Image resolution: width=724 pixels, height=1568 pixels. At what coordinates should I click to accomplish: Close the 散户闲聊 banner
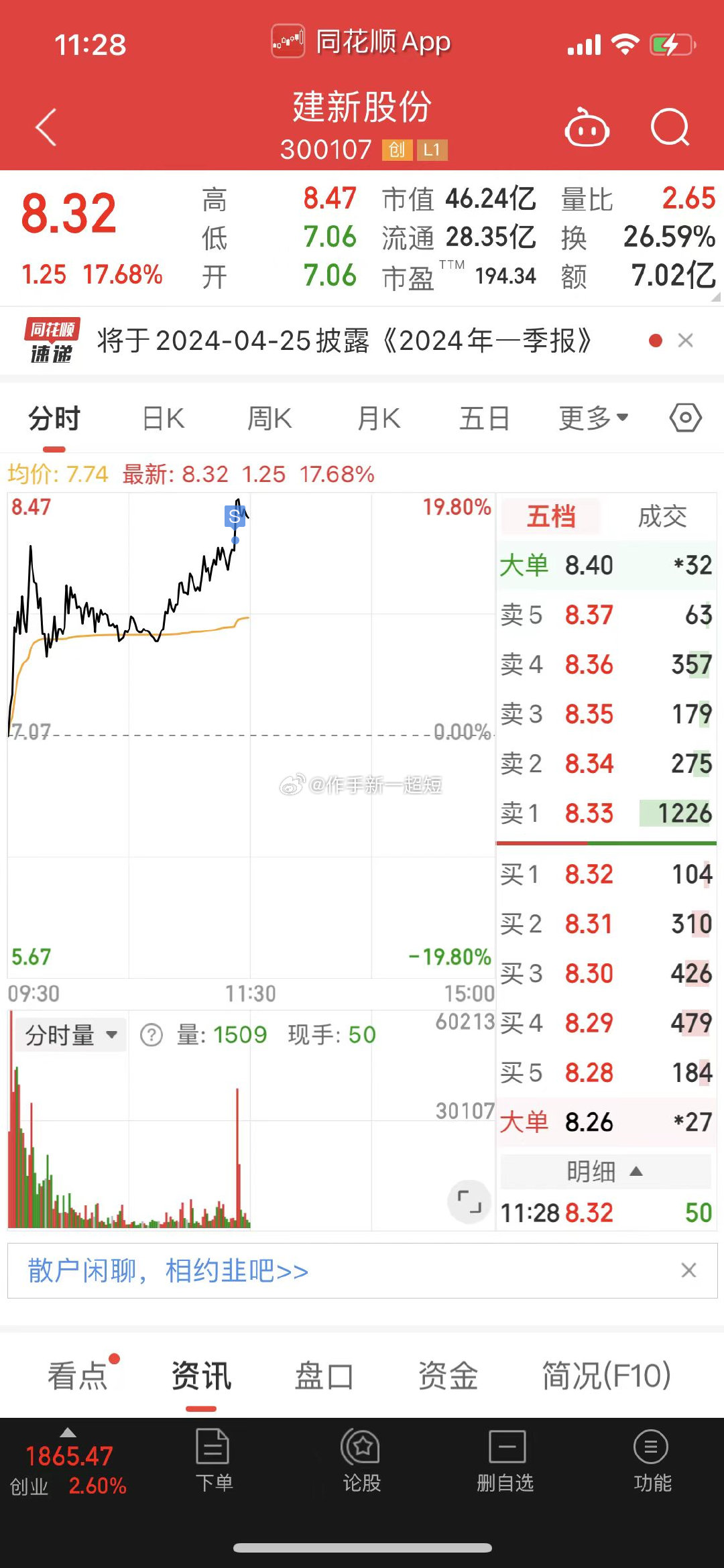click(x=688, y=1270)
